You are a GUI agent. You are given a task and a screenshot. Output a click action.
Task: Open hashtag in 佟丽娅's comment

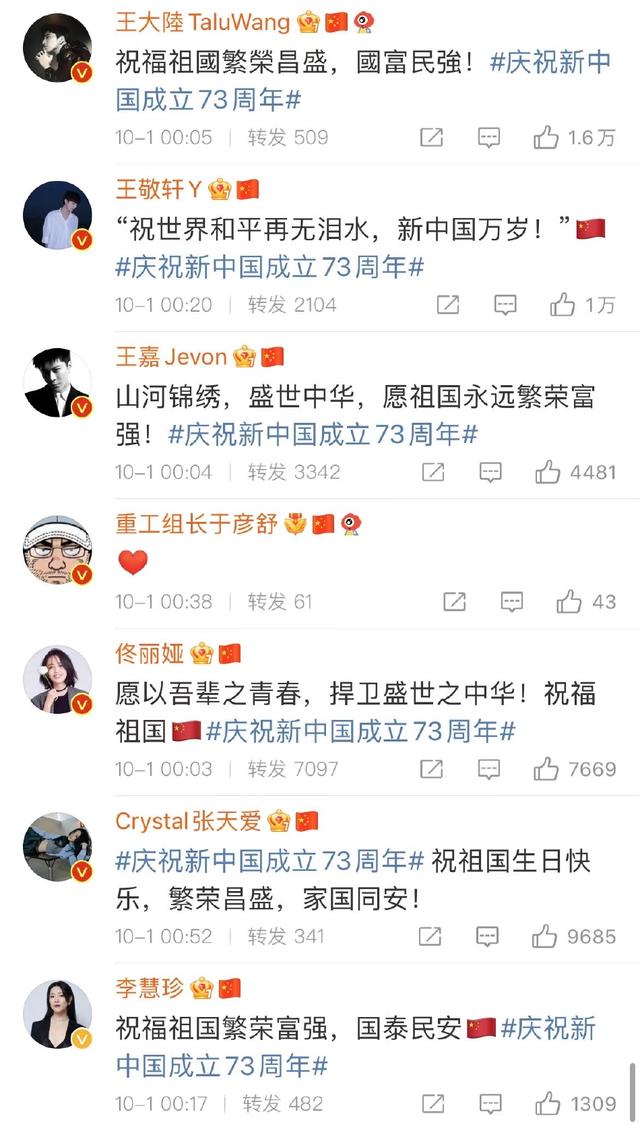(x=360, y=731)
